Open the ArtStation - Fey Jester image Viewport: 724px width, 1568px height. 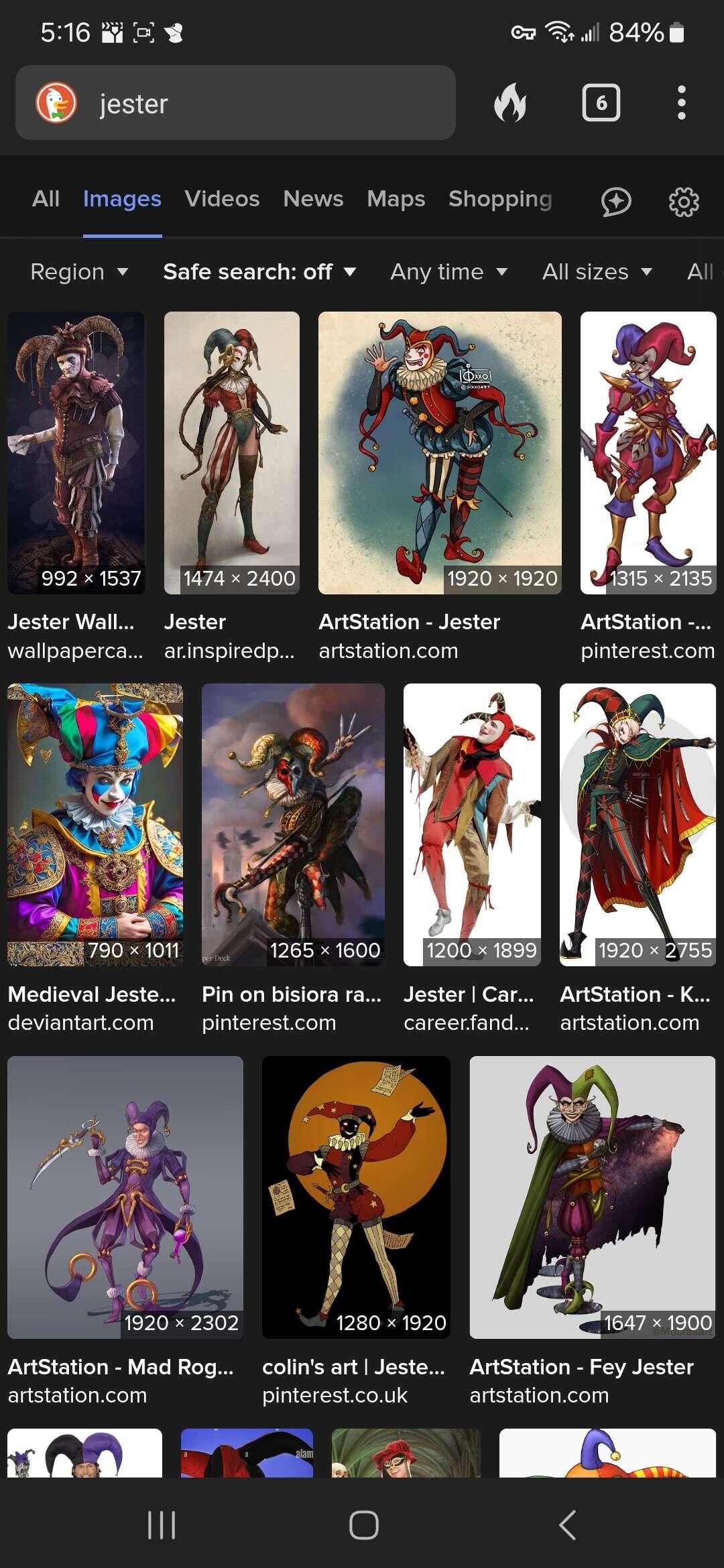pos(593,1197)
